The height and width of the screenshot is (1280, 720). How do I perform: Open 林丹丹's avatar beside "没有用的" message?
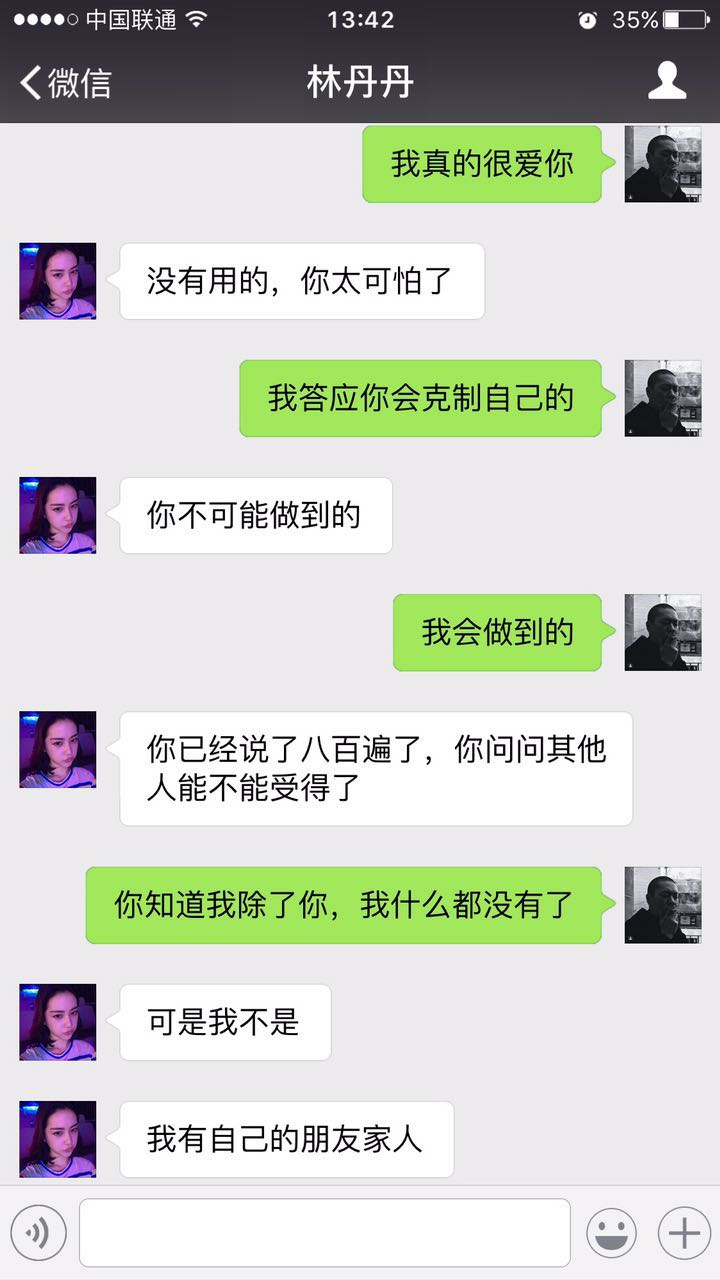(56, 281)
